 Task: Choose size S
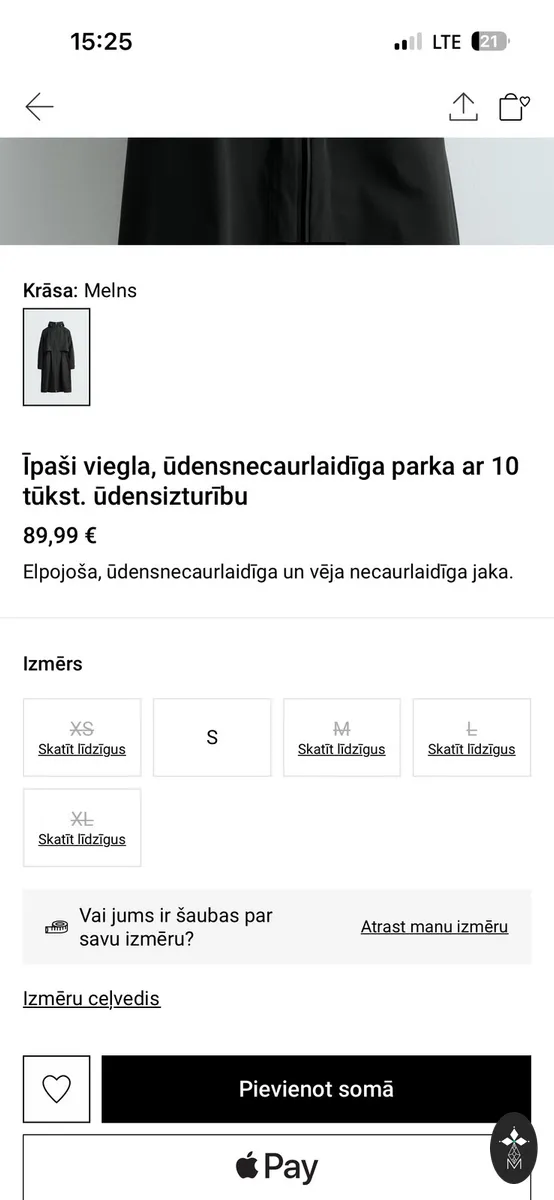coord(212,738)
